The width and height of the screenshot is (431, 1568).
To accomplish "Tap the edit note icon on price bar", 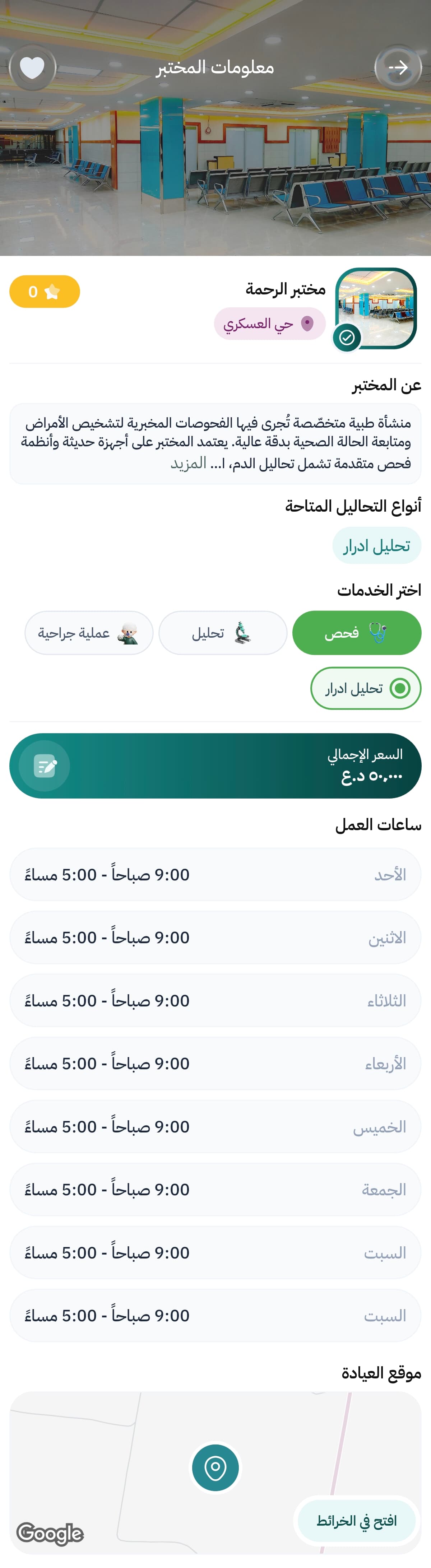I will pyautogui.click(x=45, y=766).
